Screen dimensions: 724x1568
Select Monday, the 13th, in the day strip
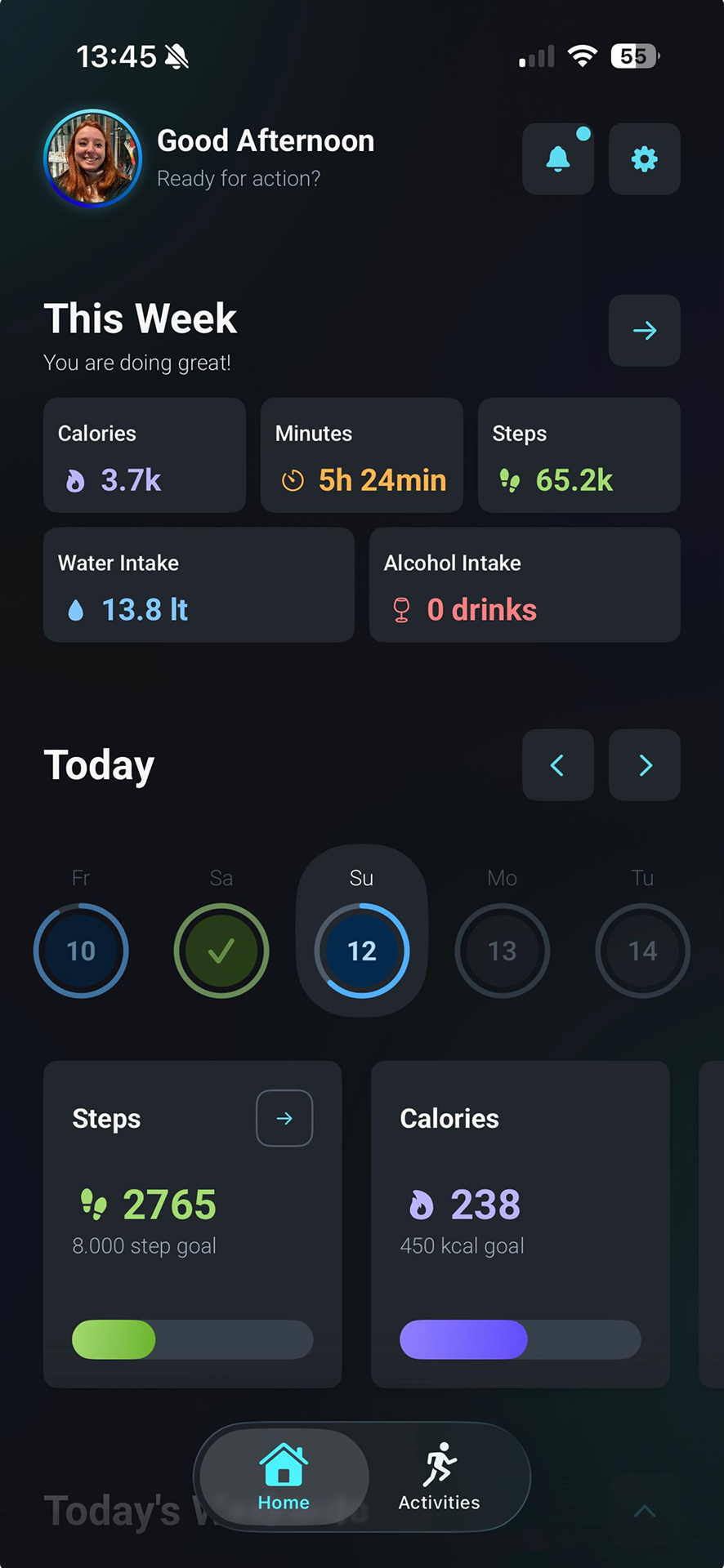(x=502, y=951)
